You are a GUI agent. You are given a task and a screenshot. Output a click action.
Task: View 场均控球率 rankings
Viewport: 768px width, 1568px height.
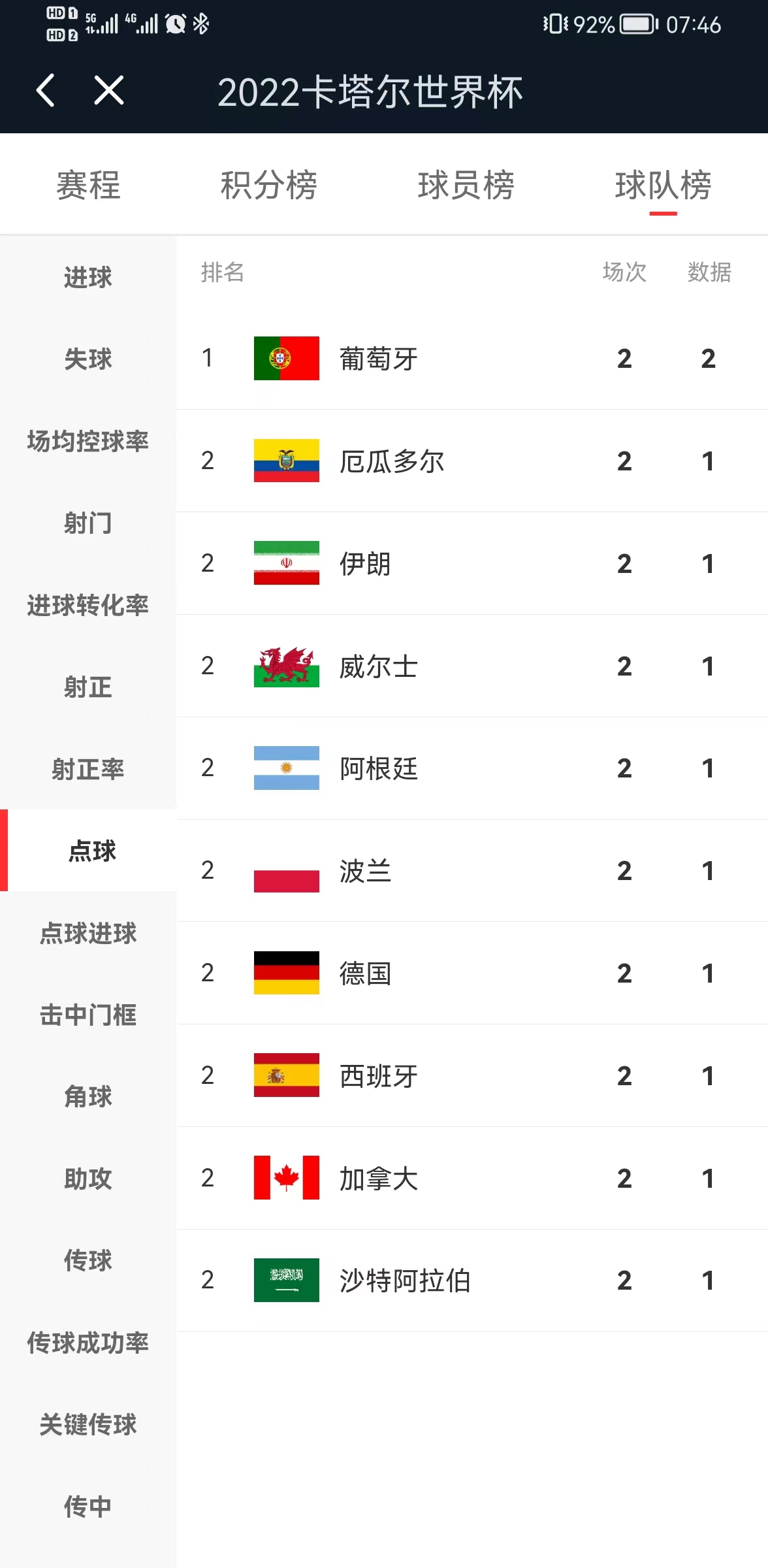88,441
